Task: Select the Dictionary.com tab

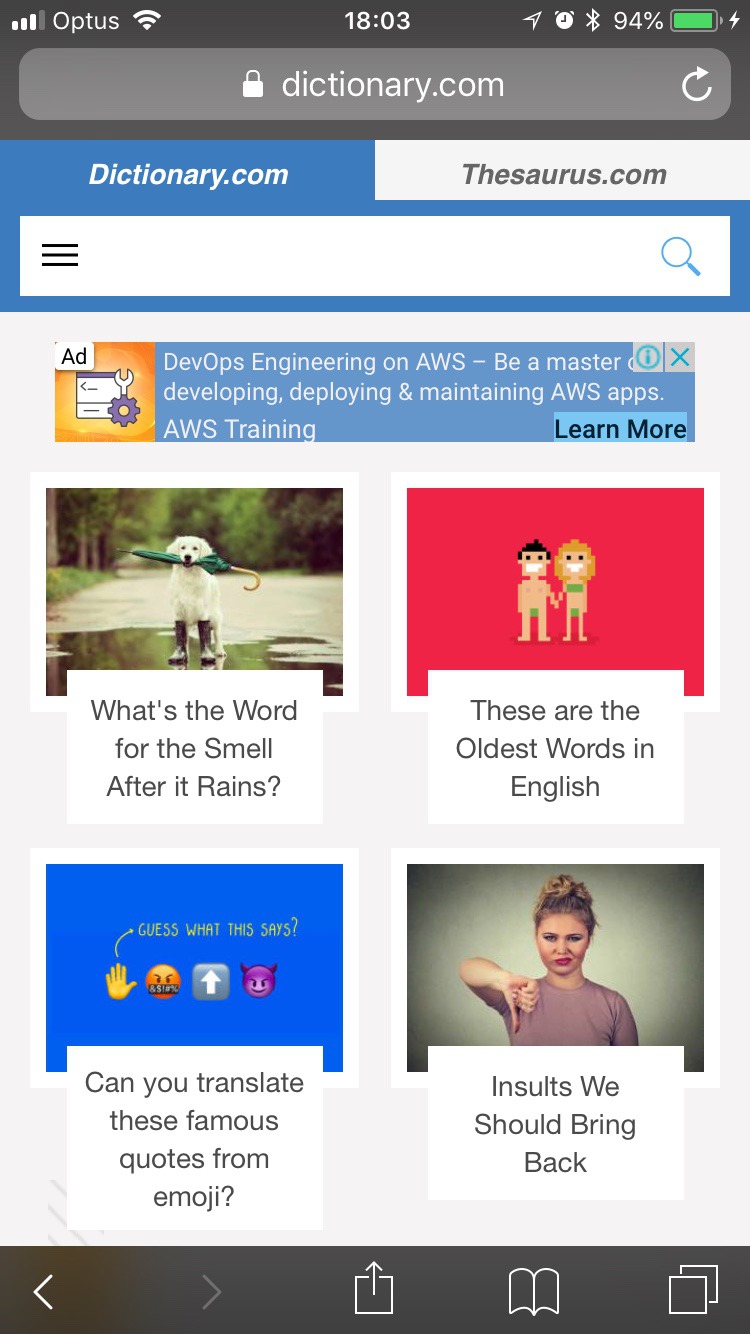Action: click(188, 174)
